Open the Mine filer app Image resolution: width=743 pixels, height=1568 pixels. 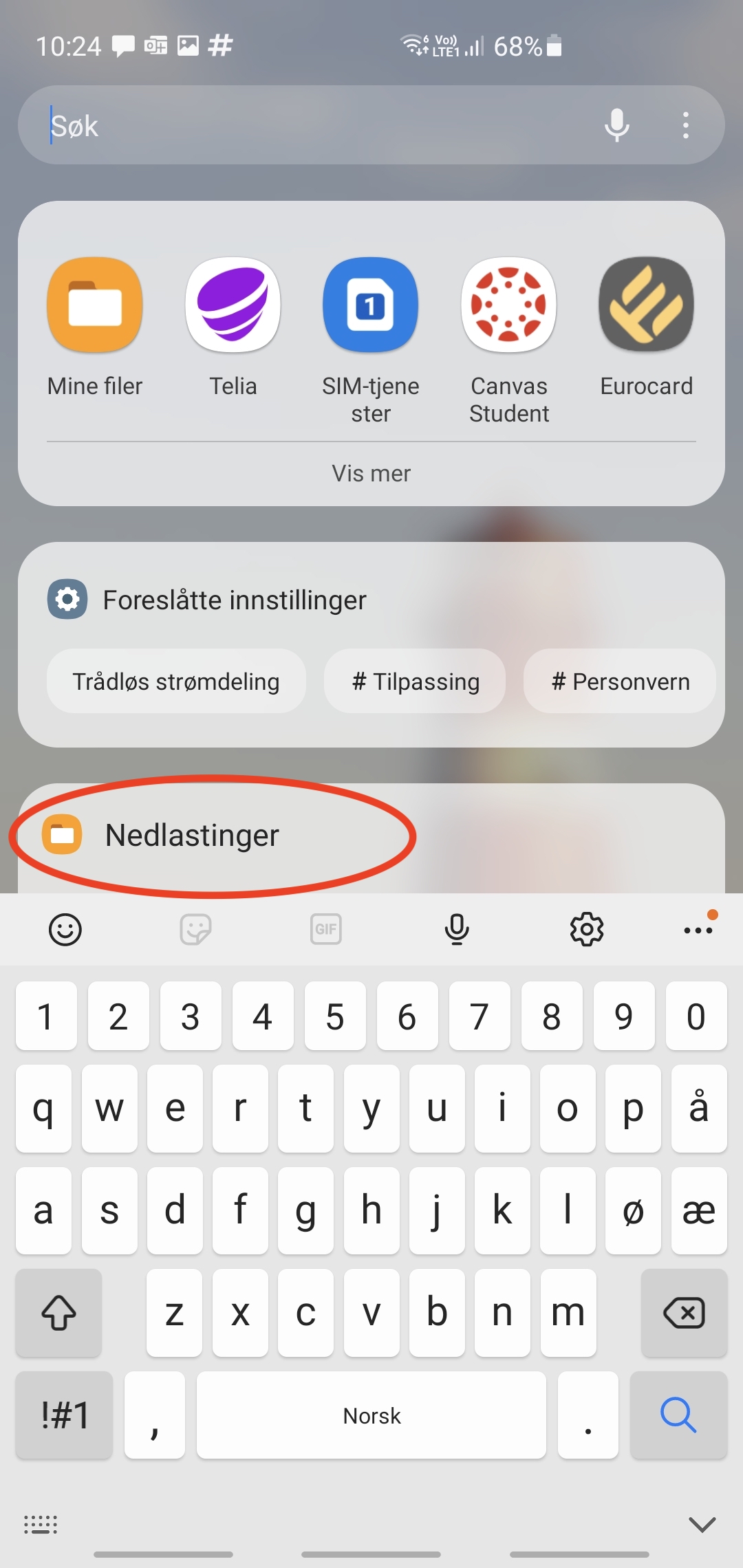point(95,305)
